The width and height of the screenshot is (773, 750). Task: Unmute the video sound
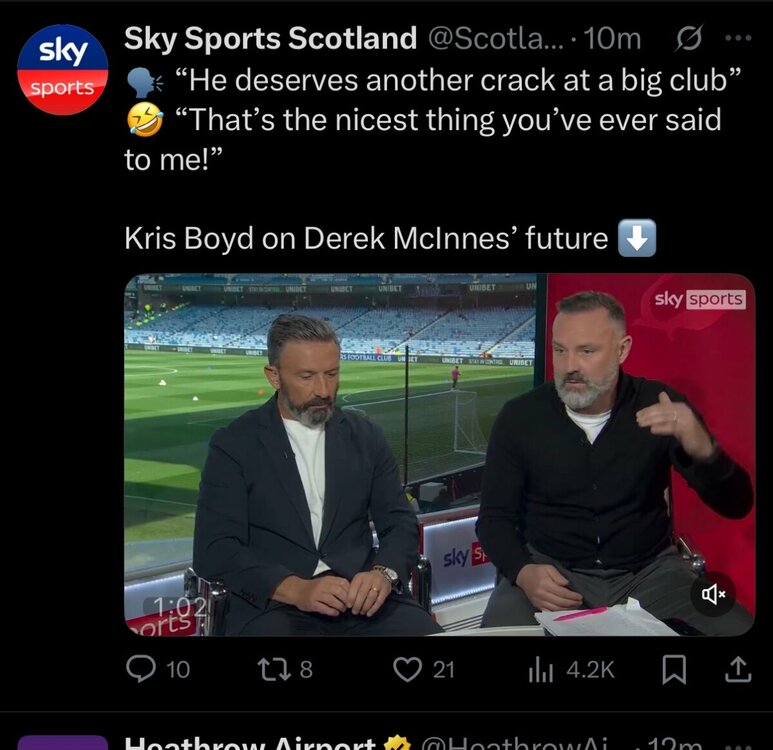[714, 594]
